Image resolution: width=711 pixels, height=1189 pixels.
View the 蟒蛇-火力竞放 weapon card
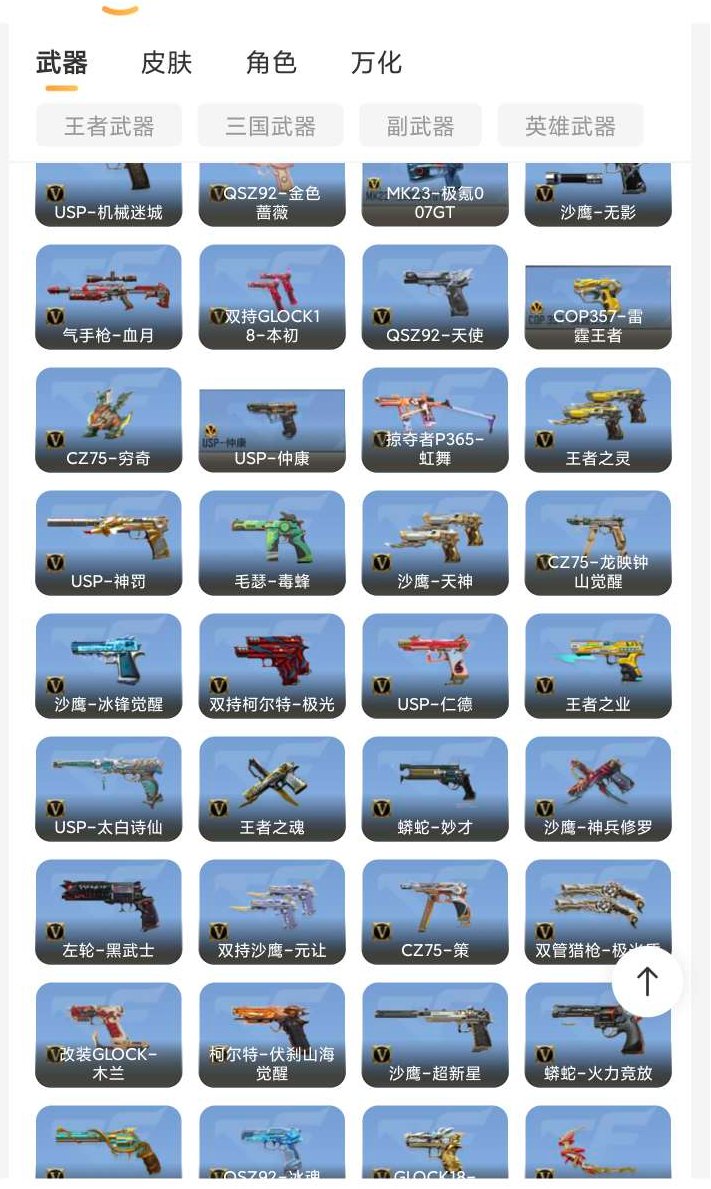tap(598, 1035)
